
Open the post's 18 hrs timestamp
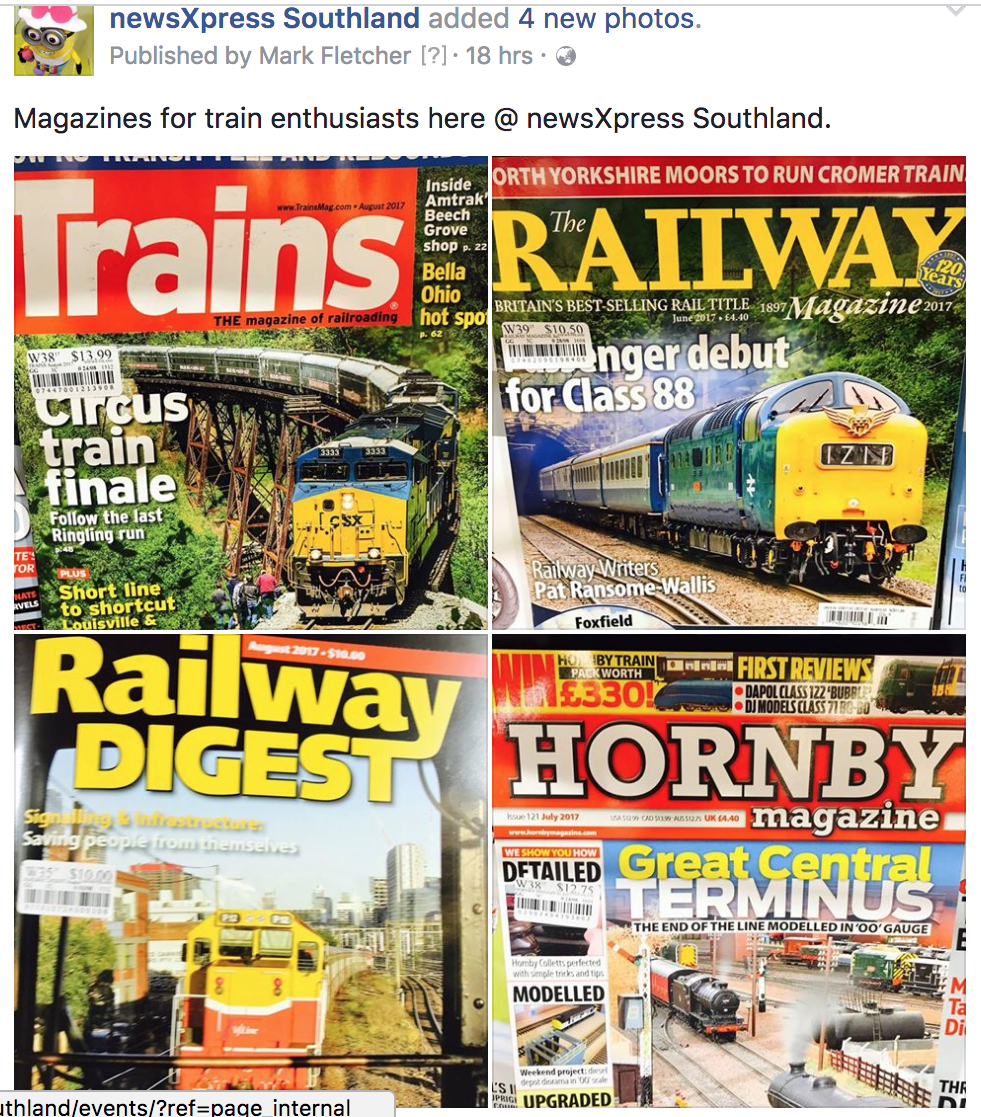499,56
